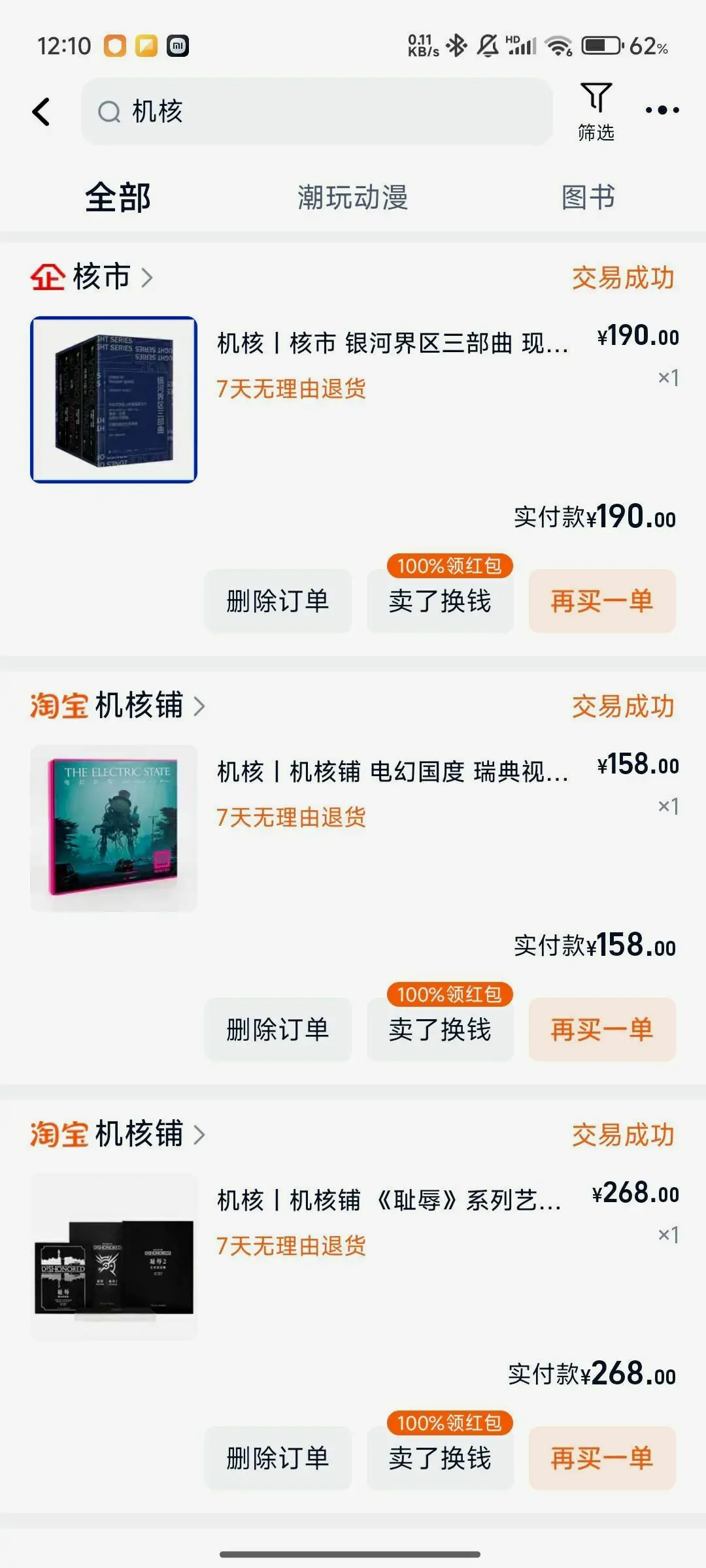Go back using the back arrow
The height and width of the screenshot is (1568, 706).
[x=41, y=112]
